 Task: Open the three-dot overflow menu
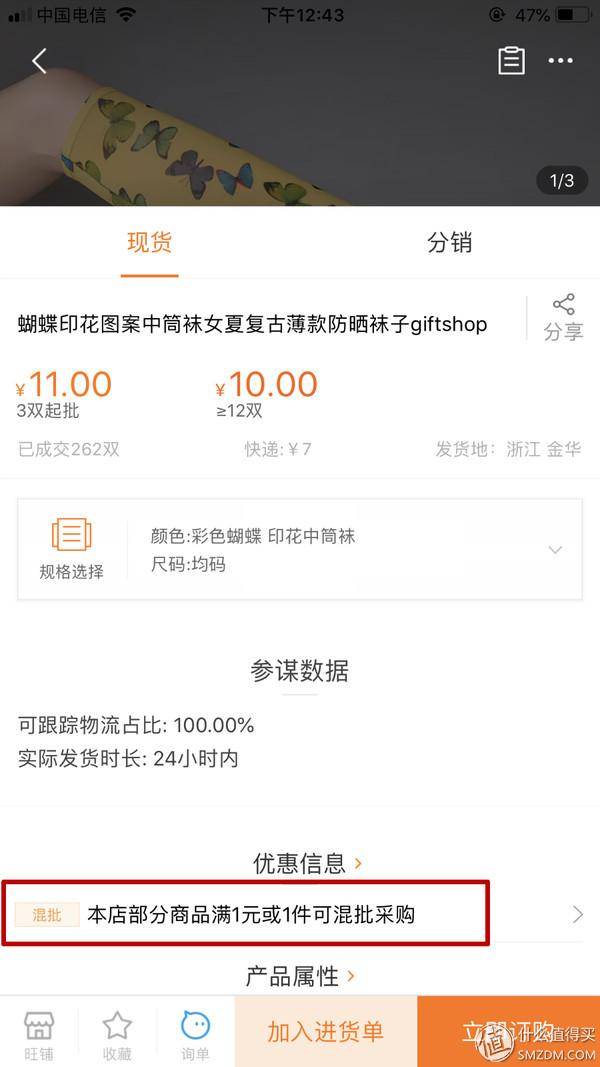[x=561, y=61]
